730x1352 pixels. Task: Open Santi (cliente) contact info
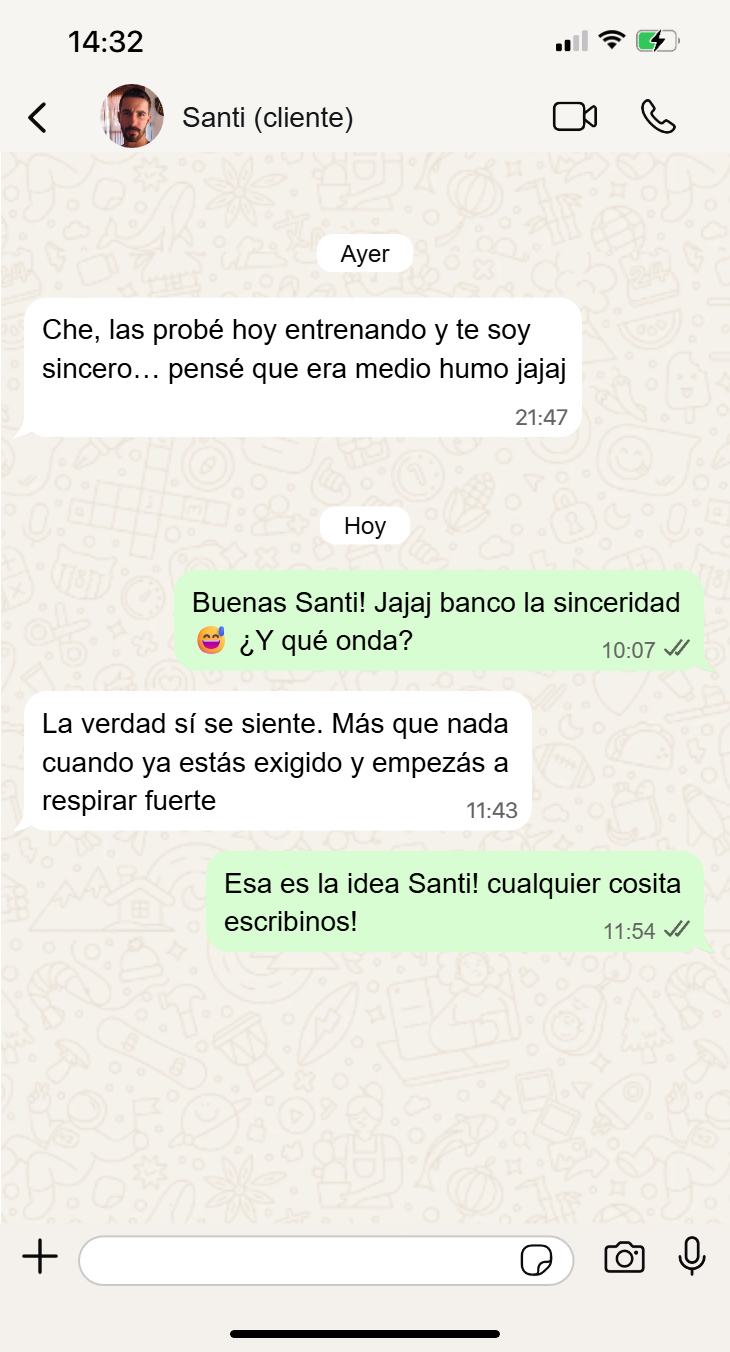pos(267,118)
